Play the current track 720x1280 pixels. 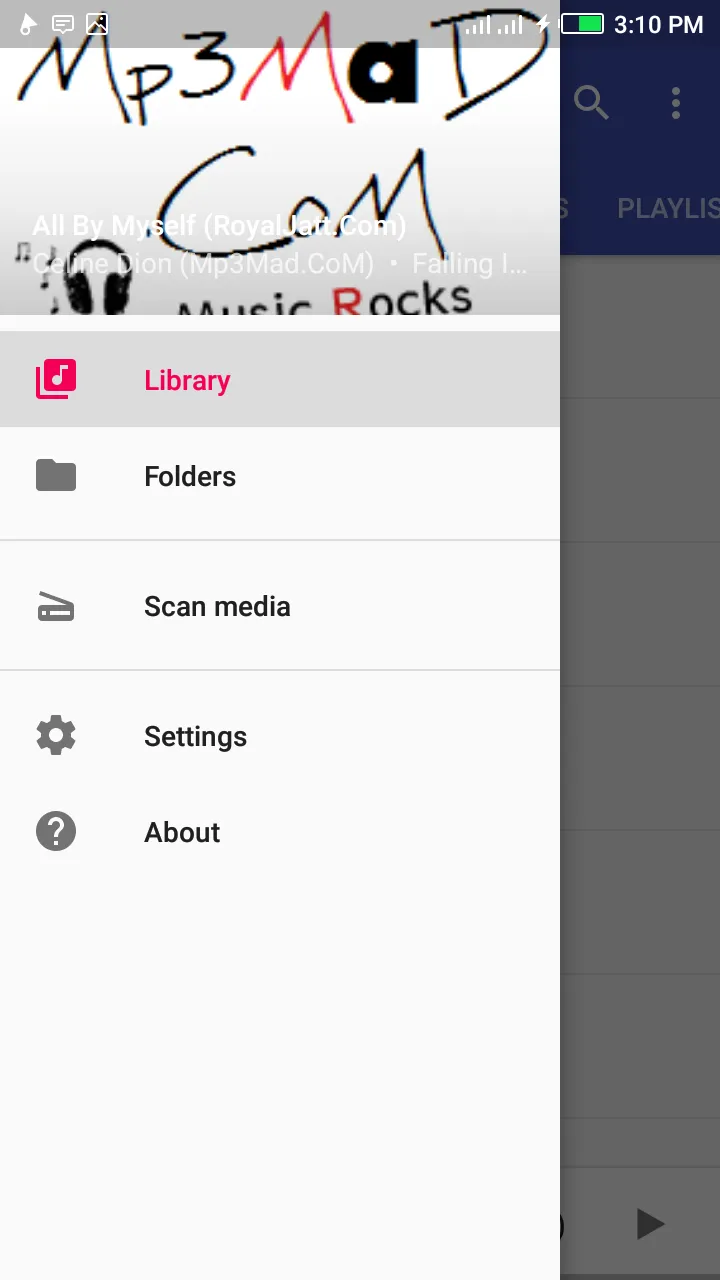click(650, 1223)
